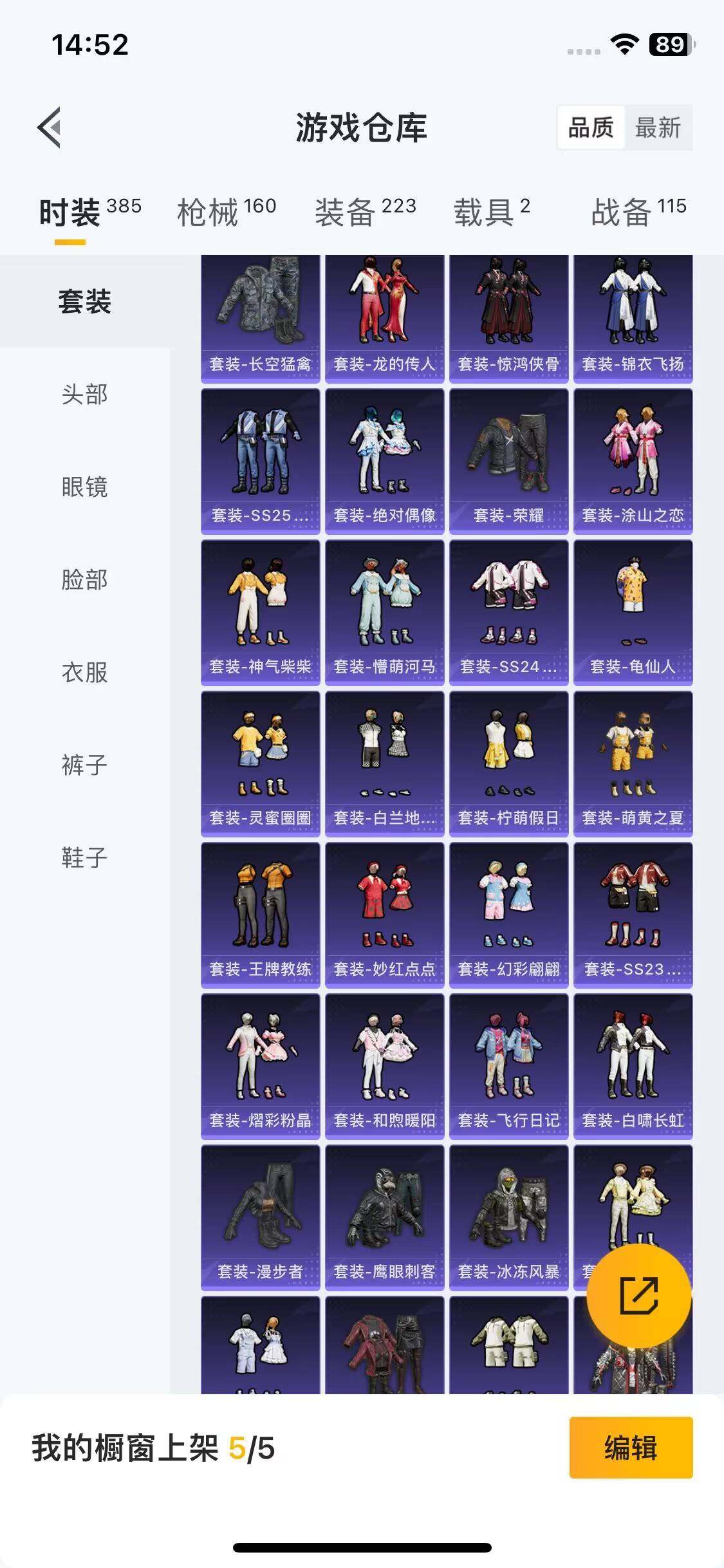Choose the 眼镜 category

85,487
